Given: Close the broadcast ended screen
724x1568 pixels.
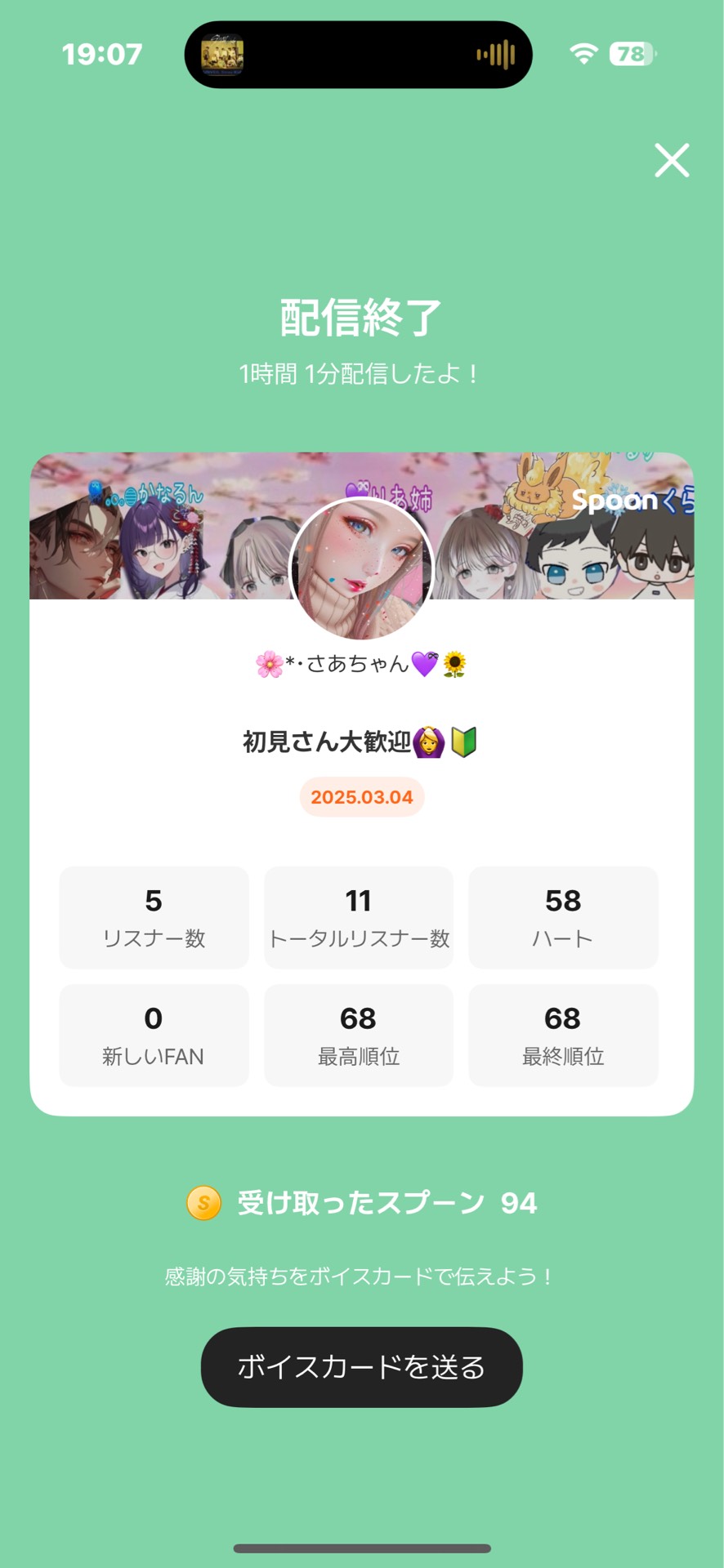Looking at the screenshot, I should tap(672, 160).
